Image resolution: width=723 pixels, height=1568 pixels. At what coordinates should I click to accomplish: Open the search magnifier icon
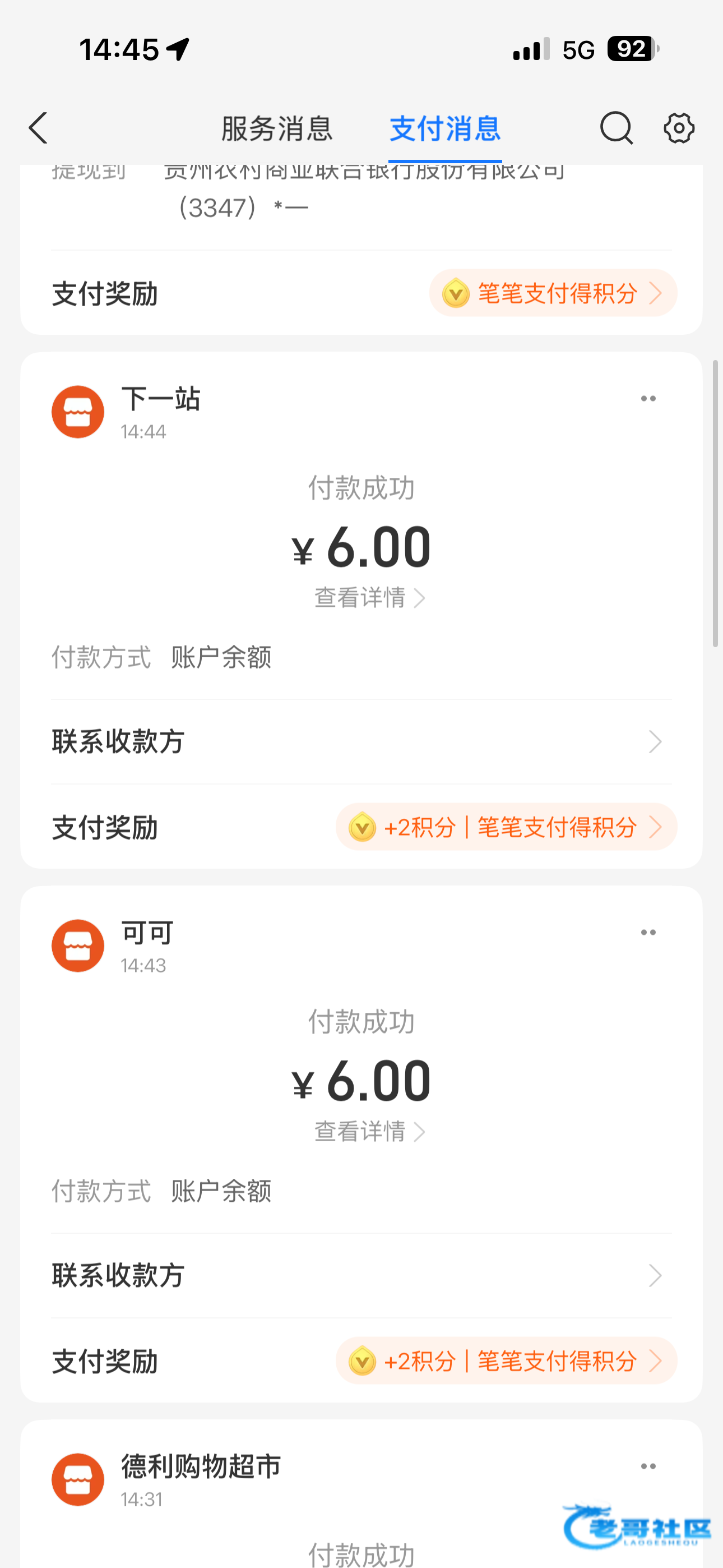click(616, 128)
